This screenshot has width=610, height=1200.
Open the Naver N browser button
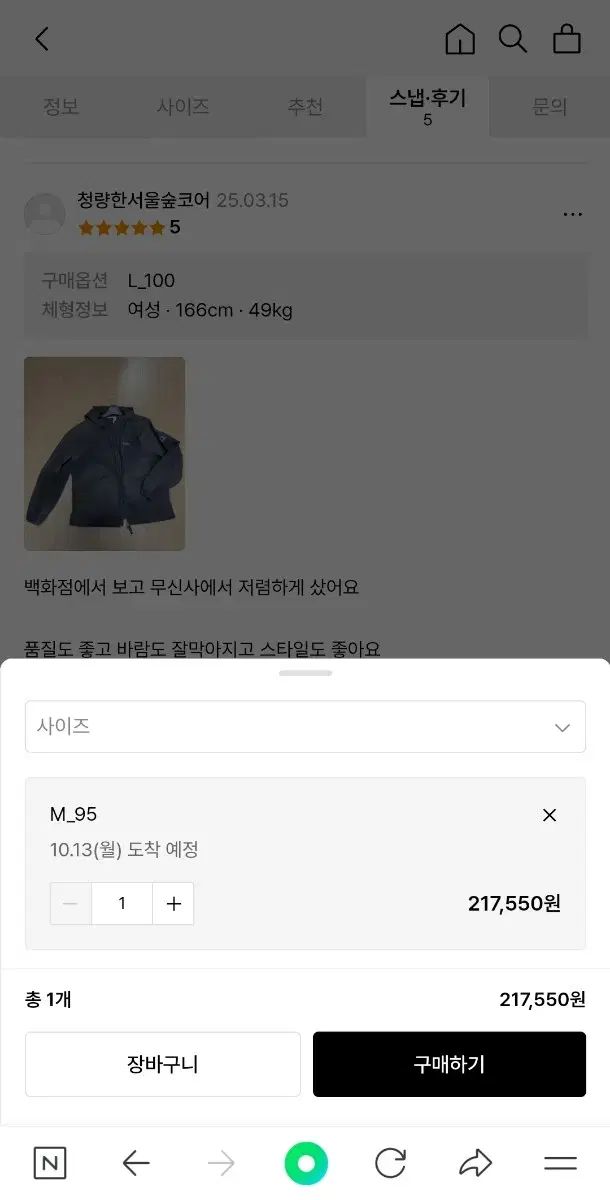click(50, 1163)
